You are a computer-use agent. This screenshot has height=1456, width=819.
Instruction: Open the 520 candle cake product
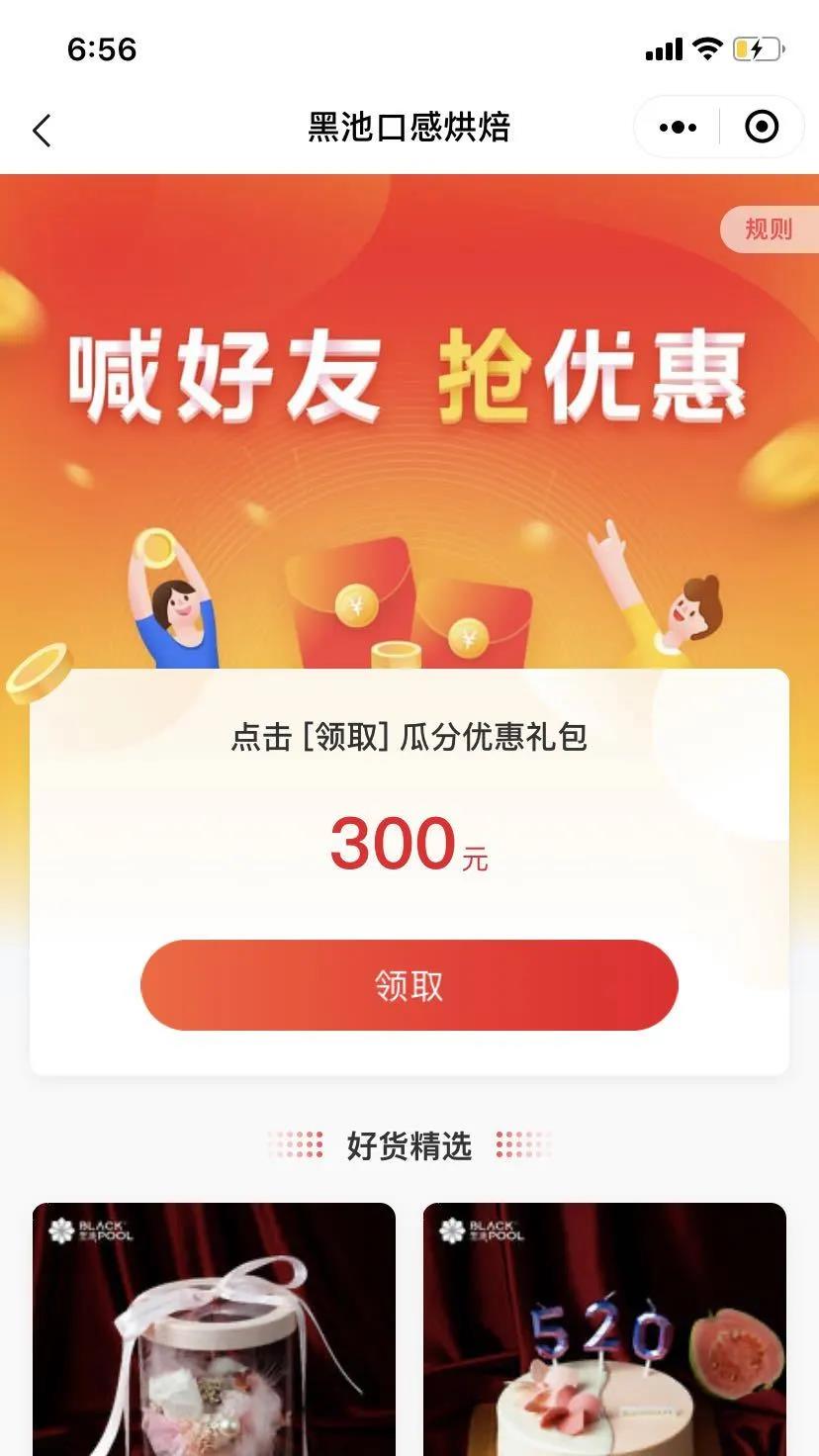(604, 1330)
